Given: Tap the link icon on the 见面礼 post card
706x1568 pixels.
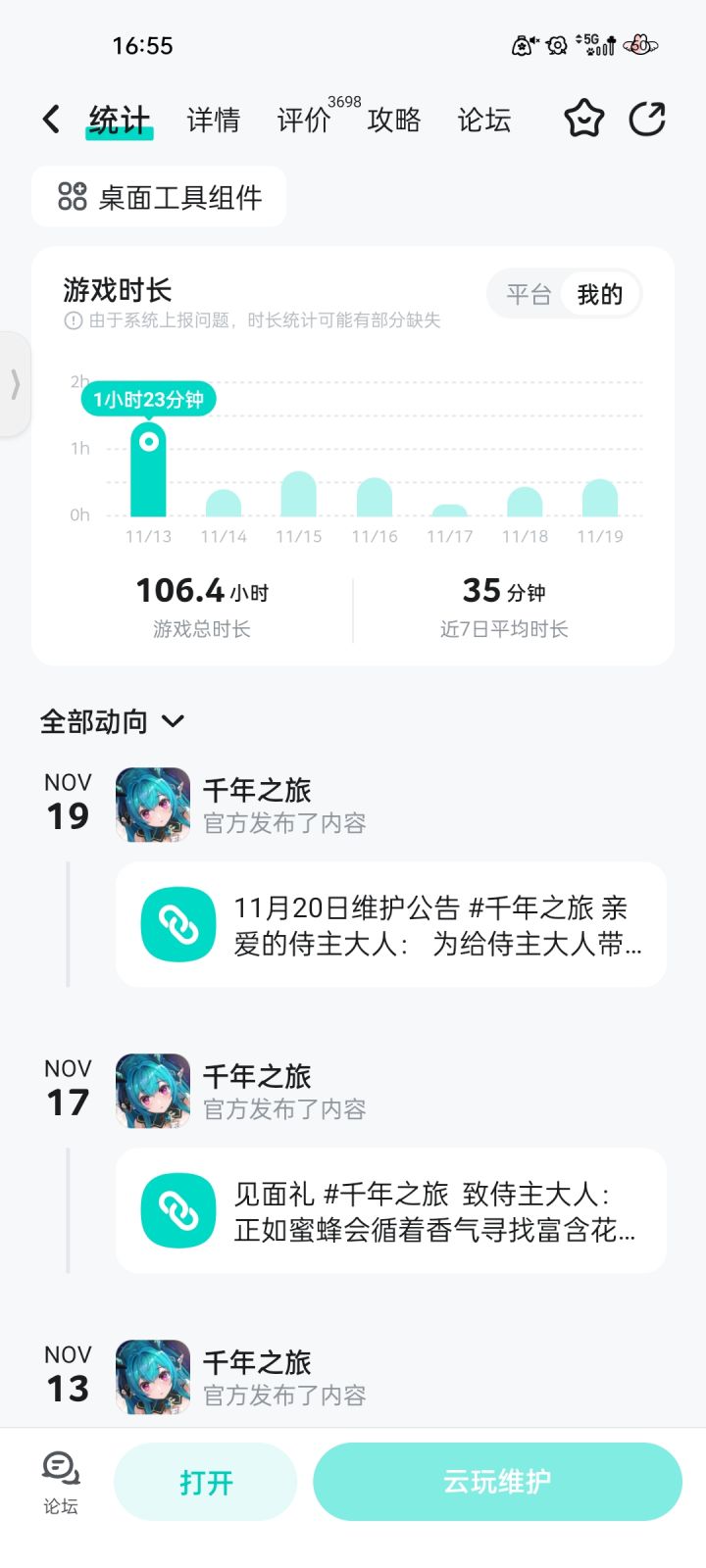Looking at the screenshot, I should (x=177, y=1210).
